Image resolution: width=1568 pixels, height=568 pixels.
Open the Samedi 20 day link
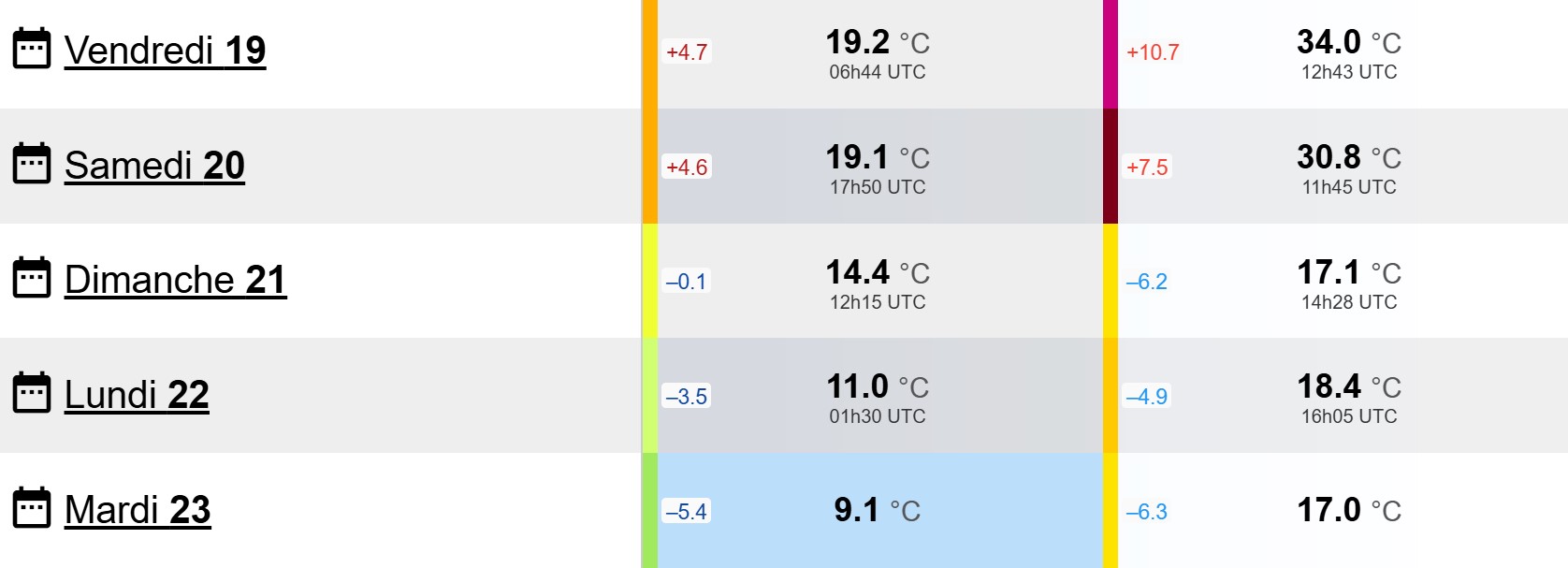tap(154, 166)
